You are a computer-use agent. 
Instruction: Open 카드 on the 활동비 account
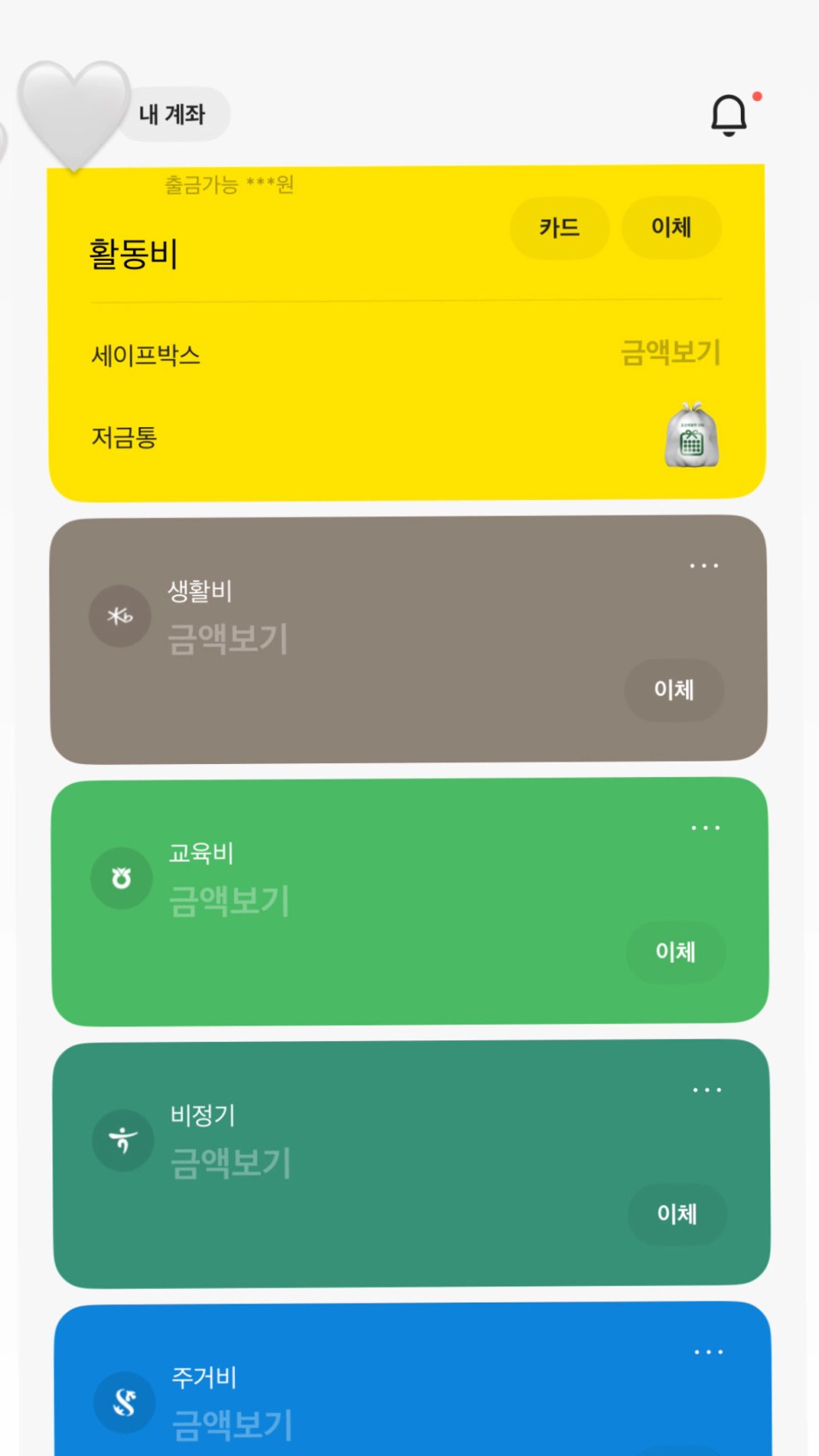pyautogui.click(x=559, y=228)
